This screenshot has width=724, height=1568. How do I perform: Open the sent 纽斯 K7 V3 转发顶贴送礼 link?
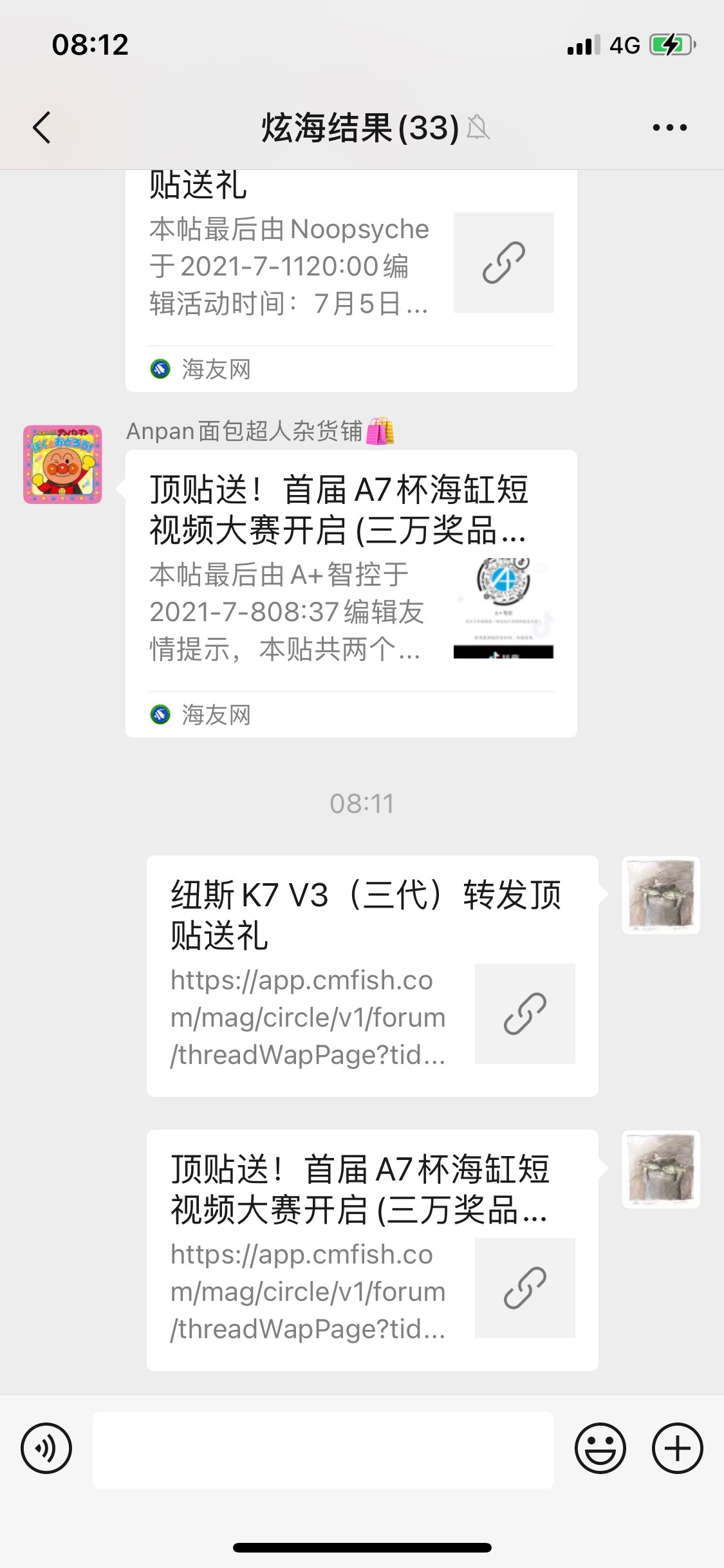(372, 975)
